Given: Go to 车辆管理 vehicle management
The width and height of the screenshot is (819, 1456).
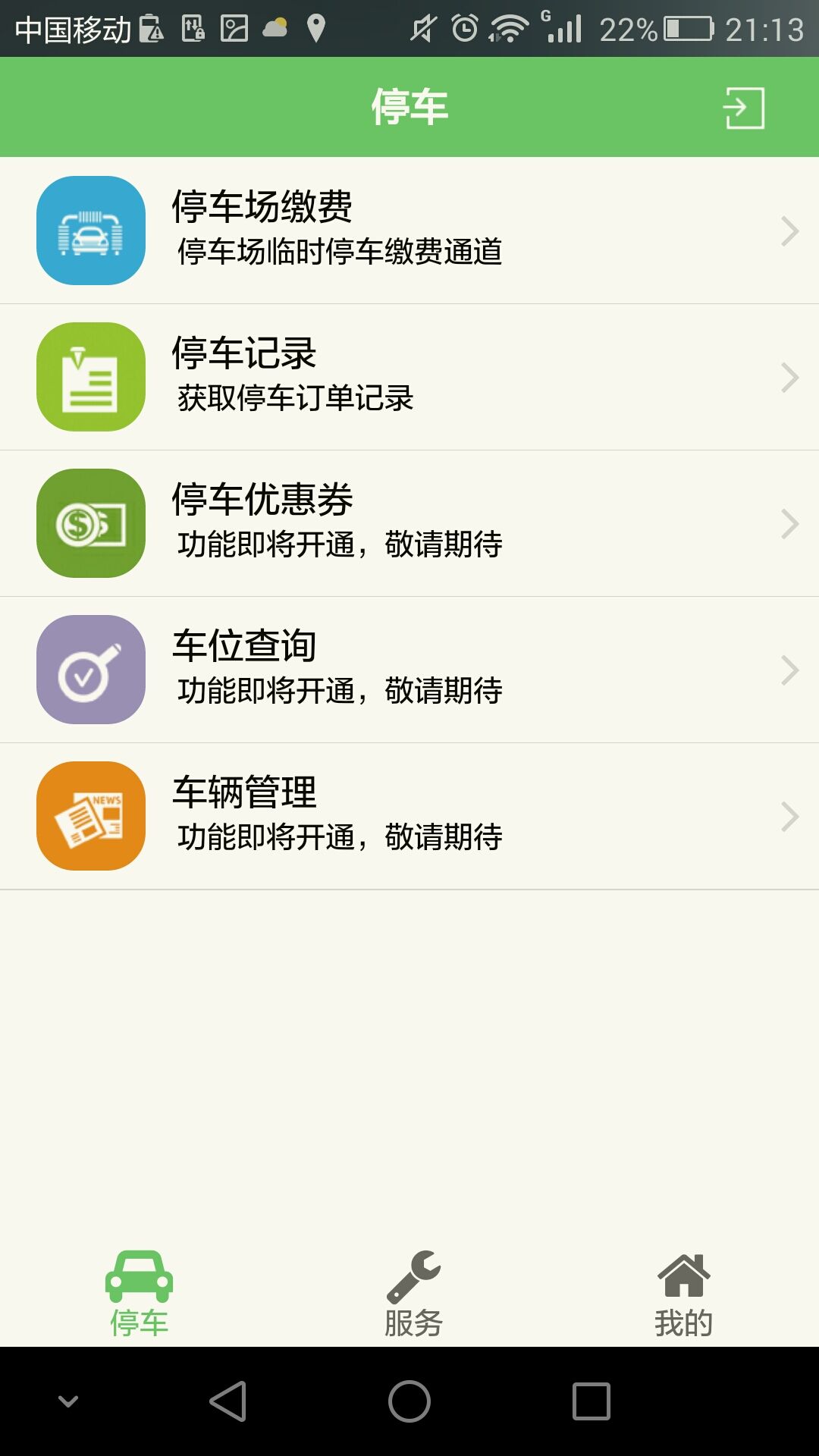Looking at the screenshot, I should coord(409,816).
